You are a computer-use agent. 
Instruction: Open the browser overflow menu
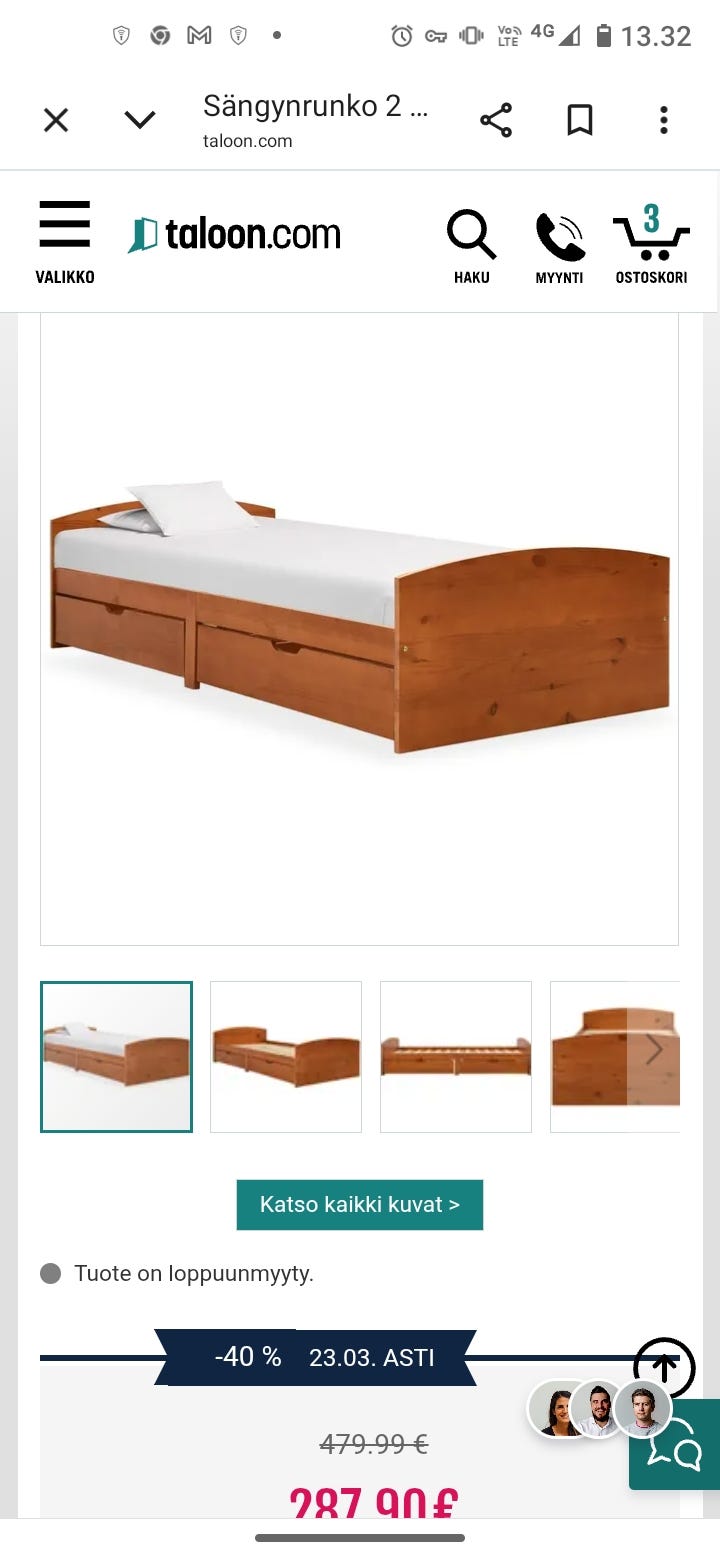[663, 121]
